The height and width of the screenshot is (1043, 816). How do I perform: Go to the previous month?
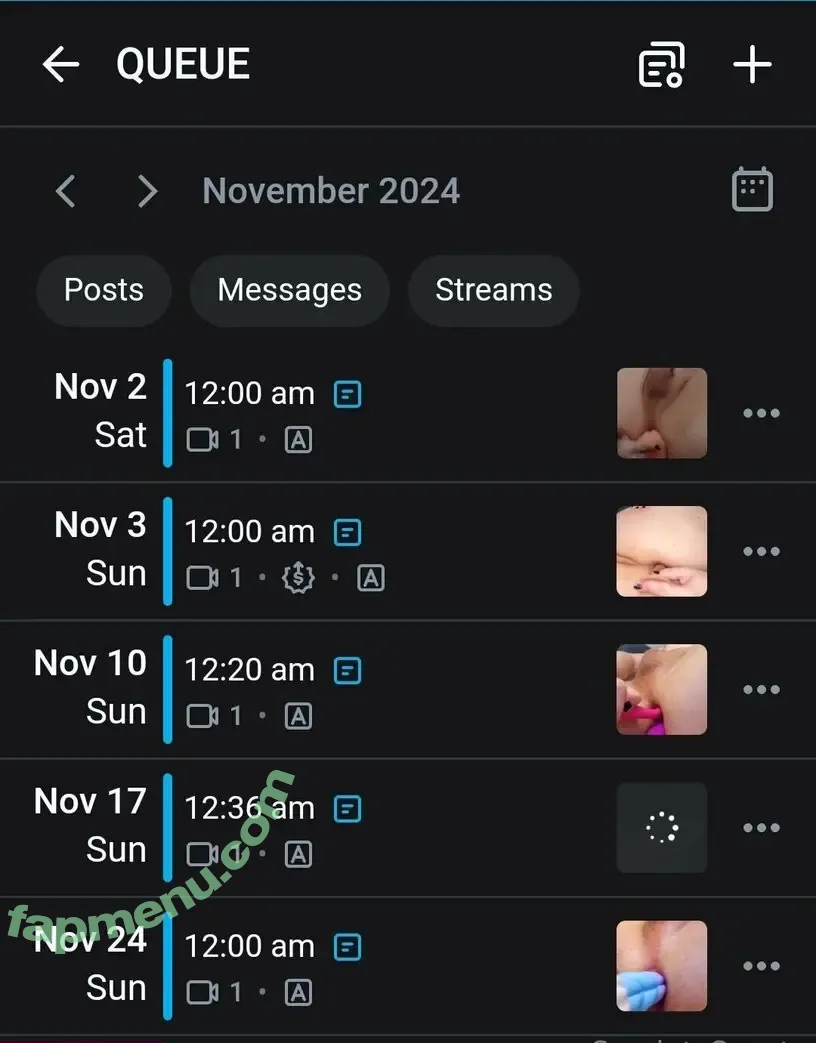point(66,190)
